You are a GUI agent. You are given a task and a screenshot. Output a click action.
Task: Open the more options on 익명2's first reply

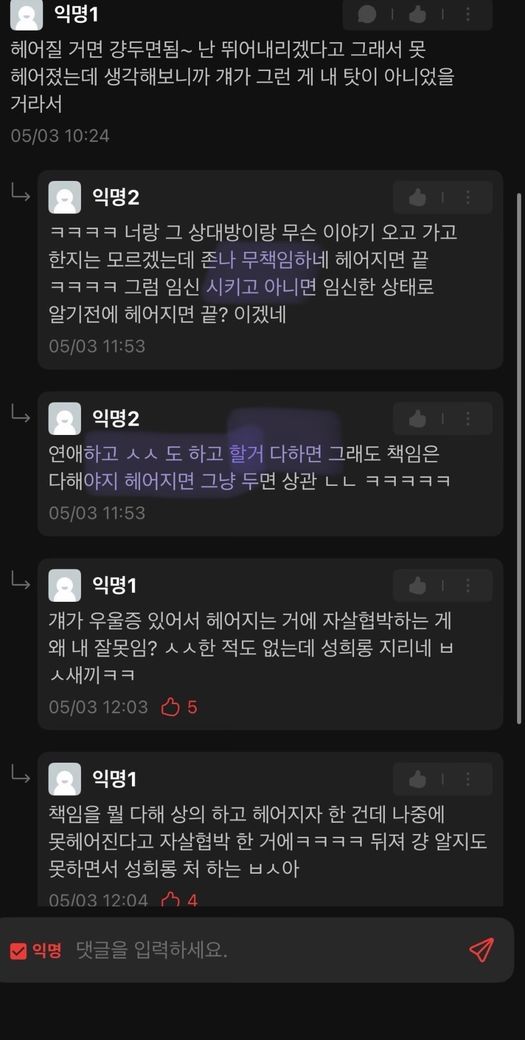pos(468,197)
